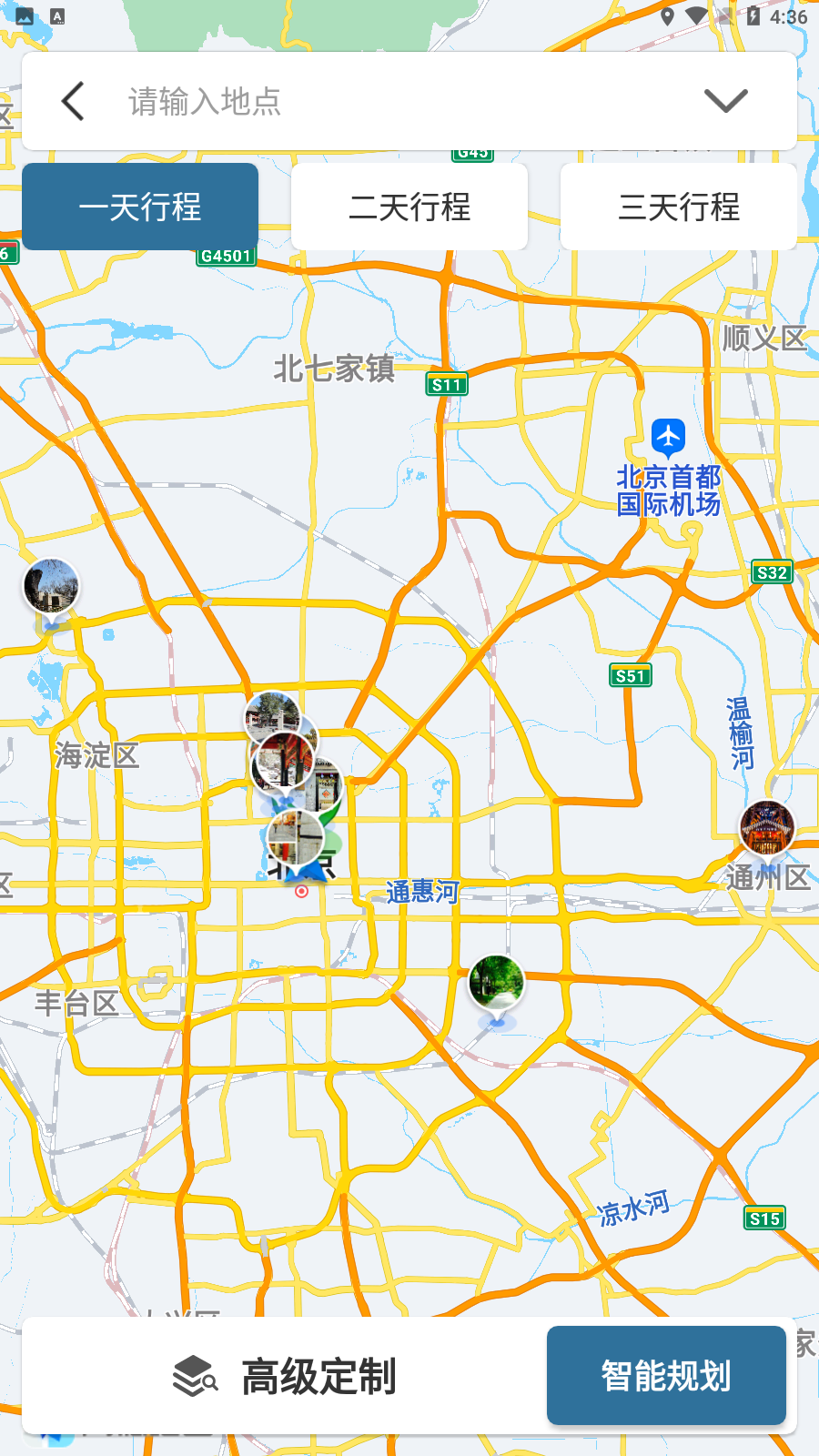This screenshot has height=1456, width=819.
Task: Switch to the 三天行程 tab
Action: point(679,207)
